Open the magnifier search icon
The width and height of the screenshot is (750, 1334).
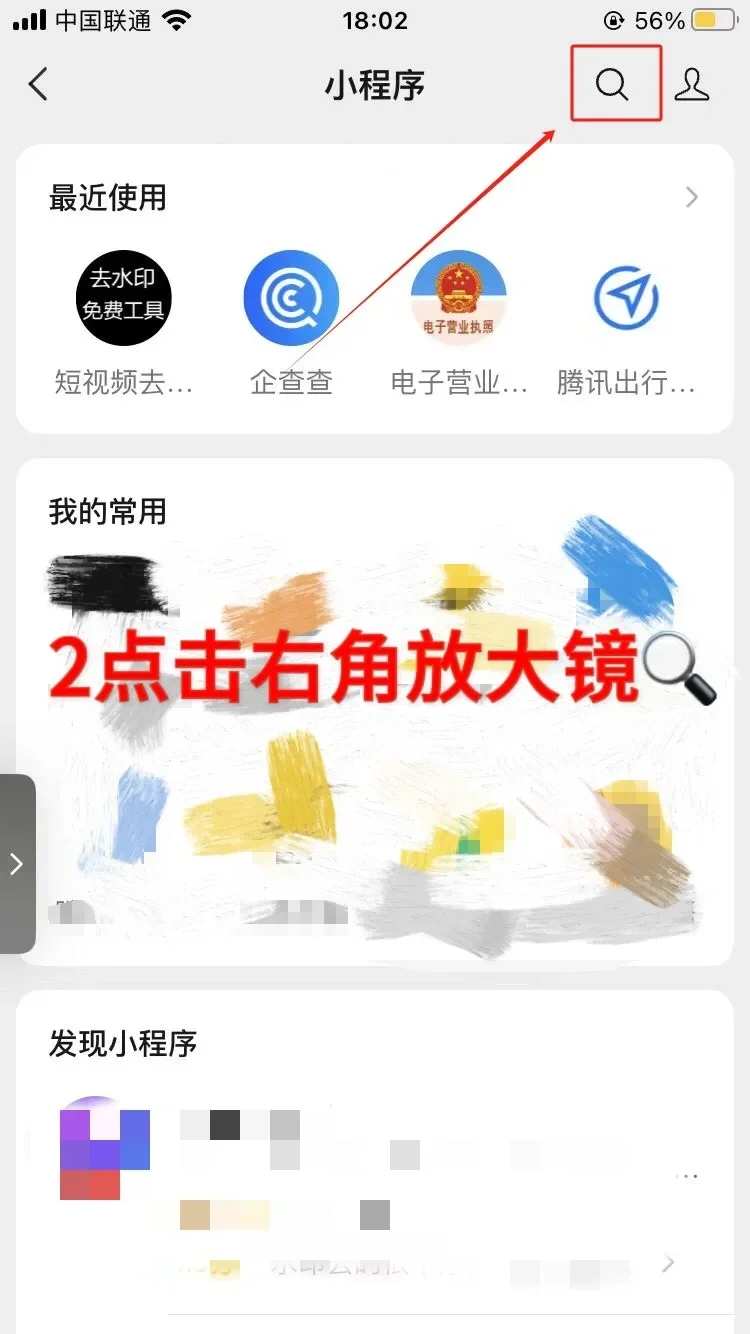[x=612, y=85]
